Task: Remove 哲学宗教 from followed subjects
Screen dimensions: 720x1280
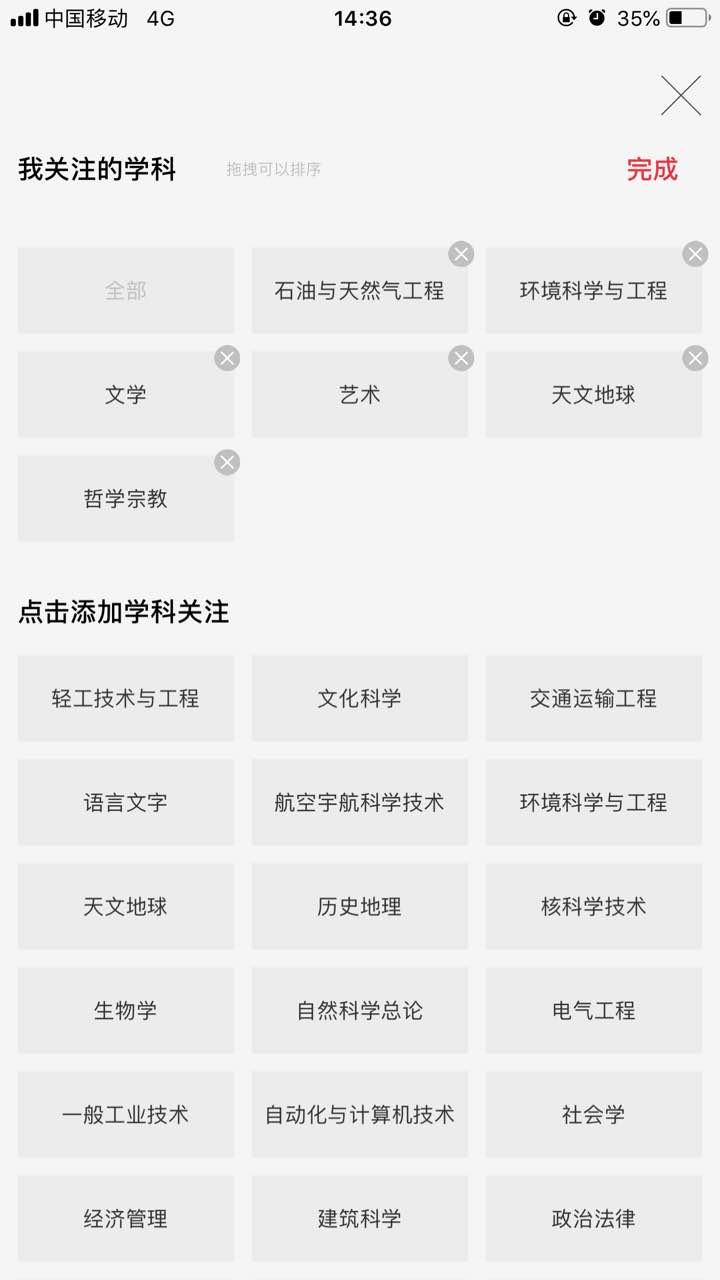Action: coord(227,462)
